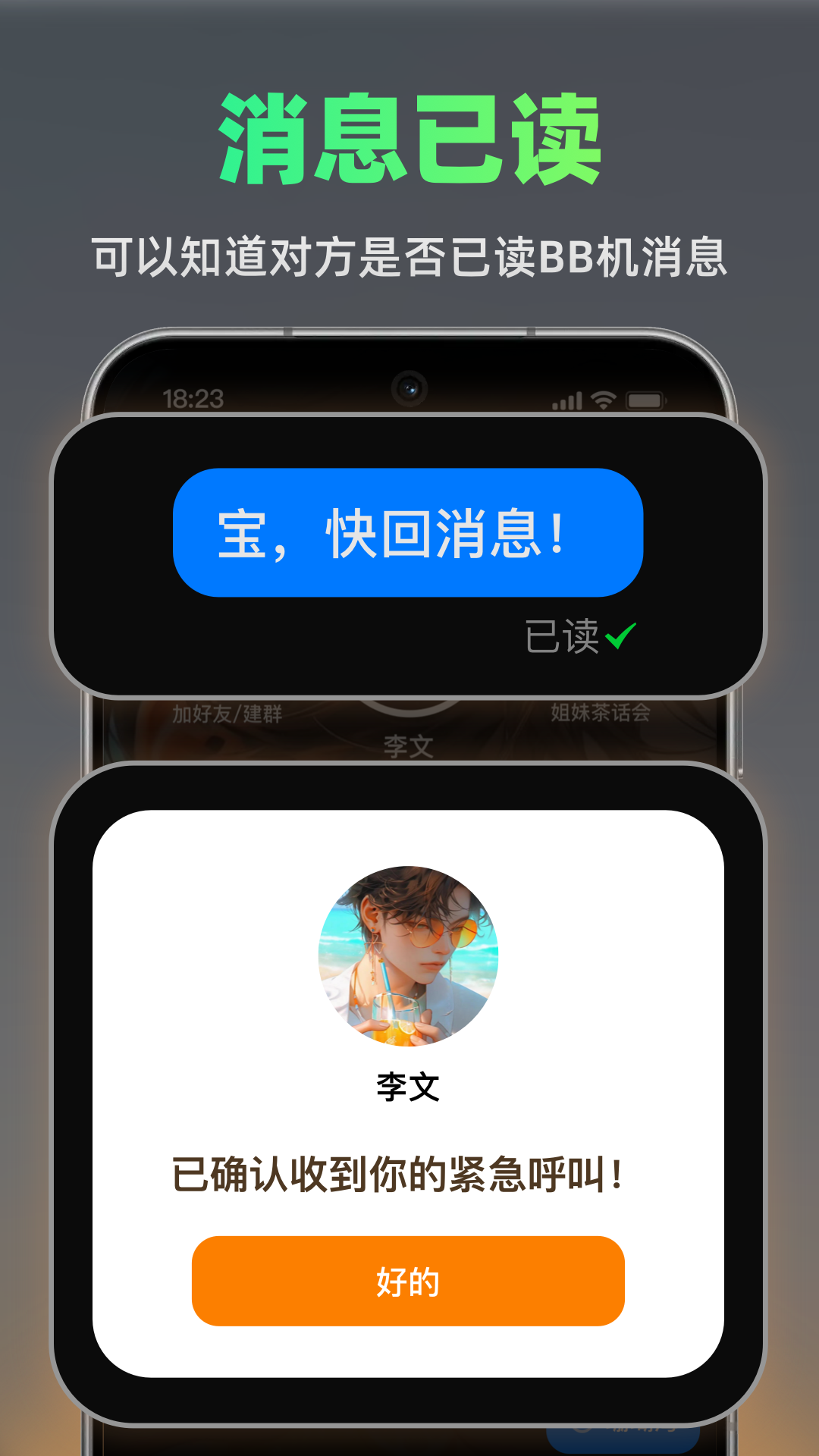The width and height of the screenshot is (819, 1456).
Task: Tap the front camera cutout on the phone
Action: (410, 388)
